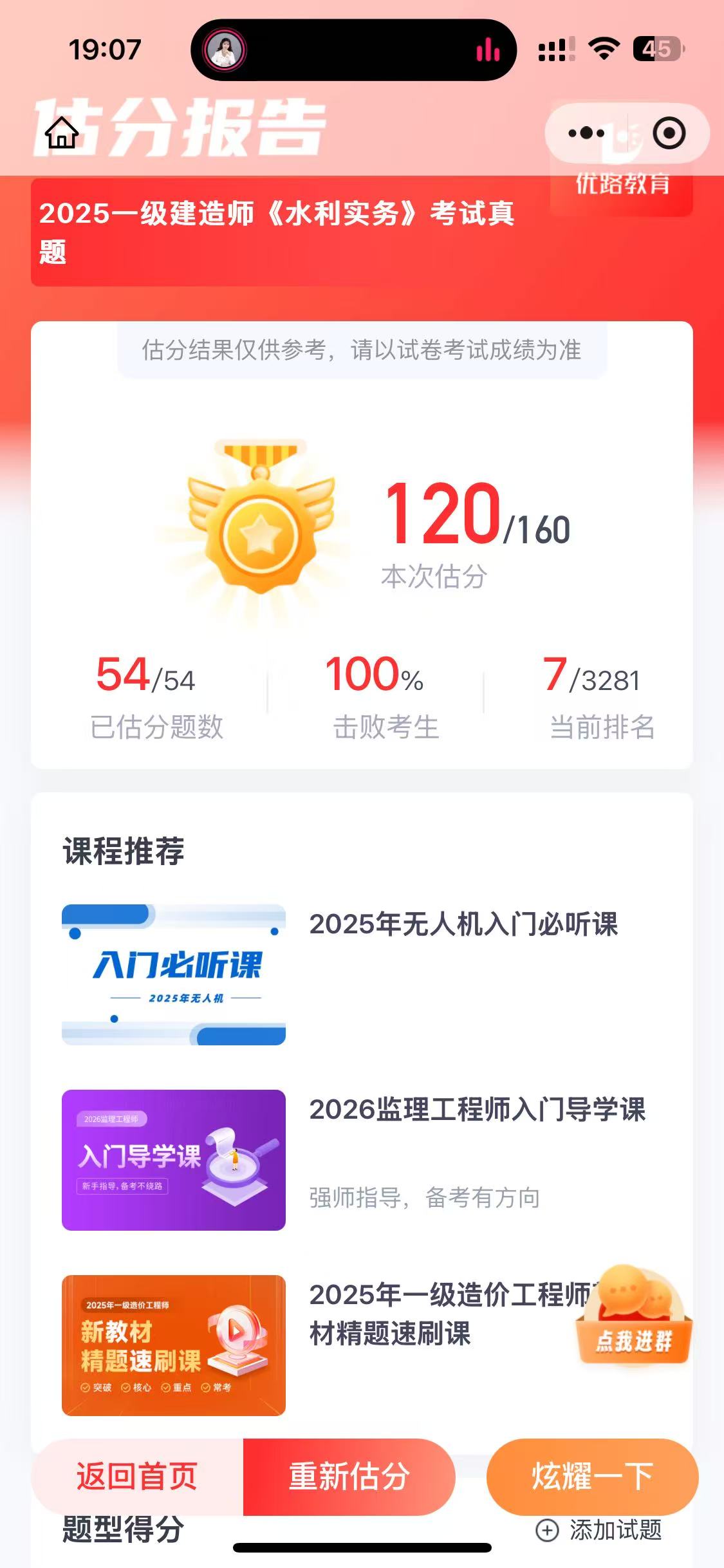Select 返回首页 button
The image size is (724, 1568).
(137, 1477)
